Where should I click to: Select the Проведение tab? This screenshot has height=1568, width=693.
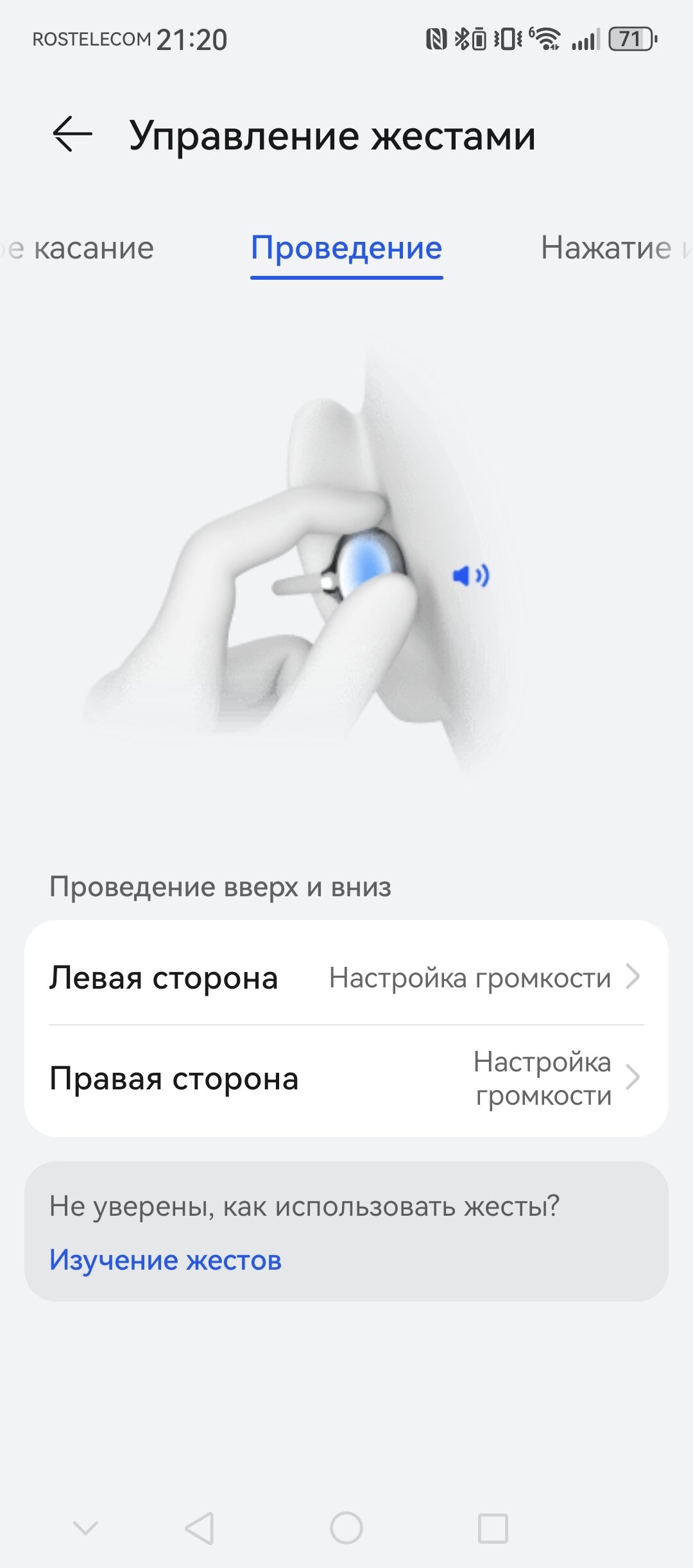point(346,248)
